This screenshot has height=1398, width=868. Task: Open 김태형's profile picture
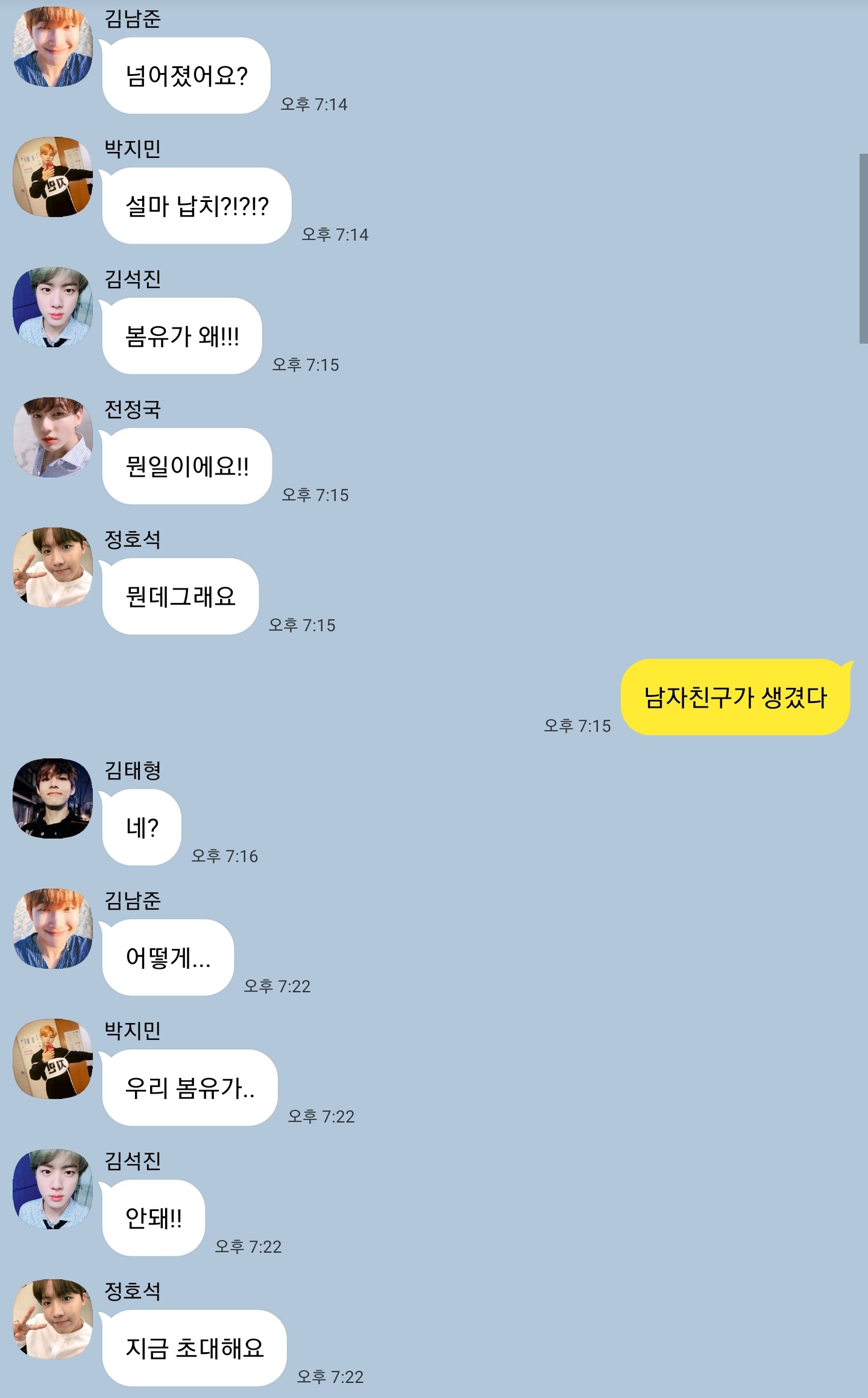(x=53, y=798)
